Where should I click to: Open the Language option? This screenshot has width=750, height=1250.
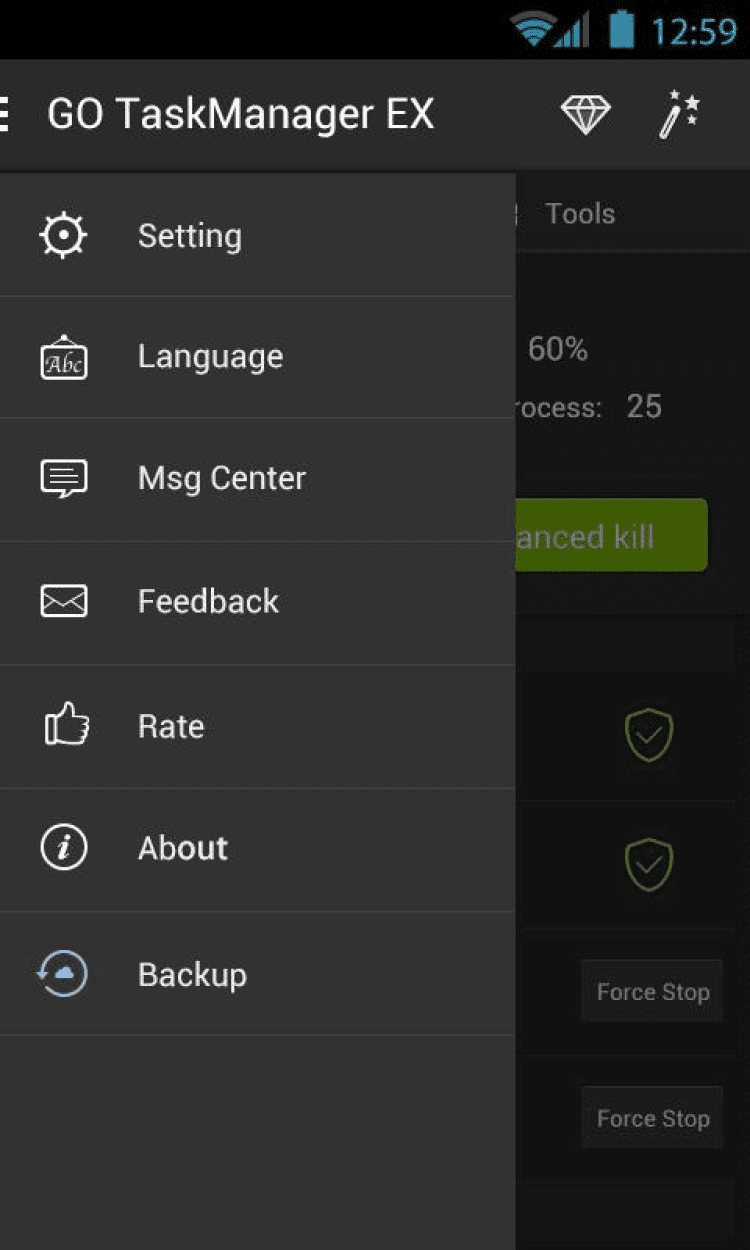pyautogui.click(x=210, y=357)
